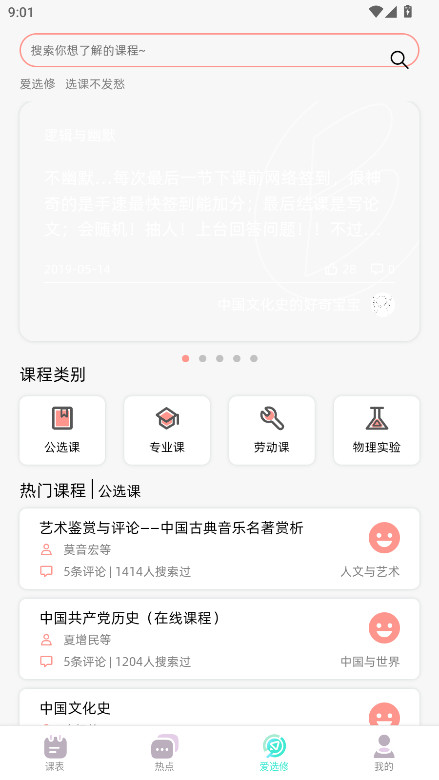Tap the search box for courses

click(x=219, y=50)
